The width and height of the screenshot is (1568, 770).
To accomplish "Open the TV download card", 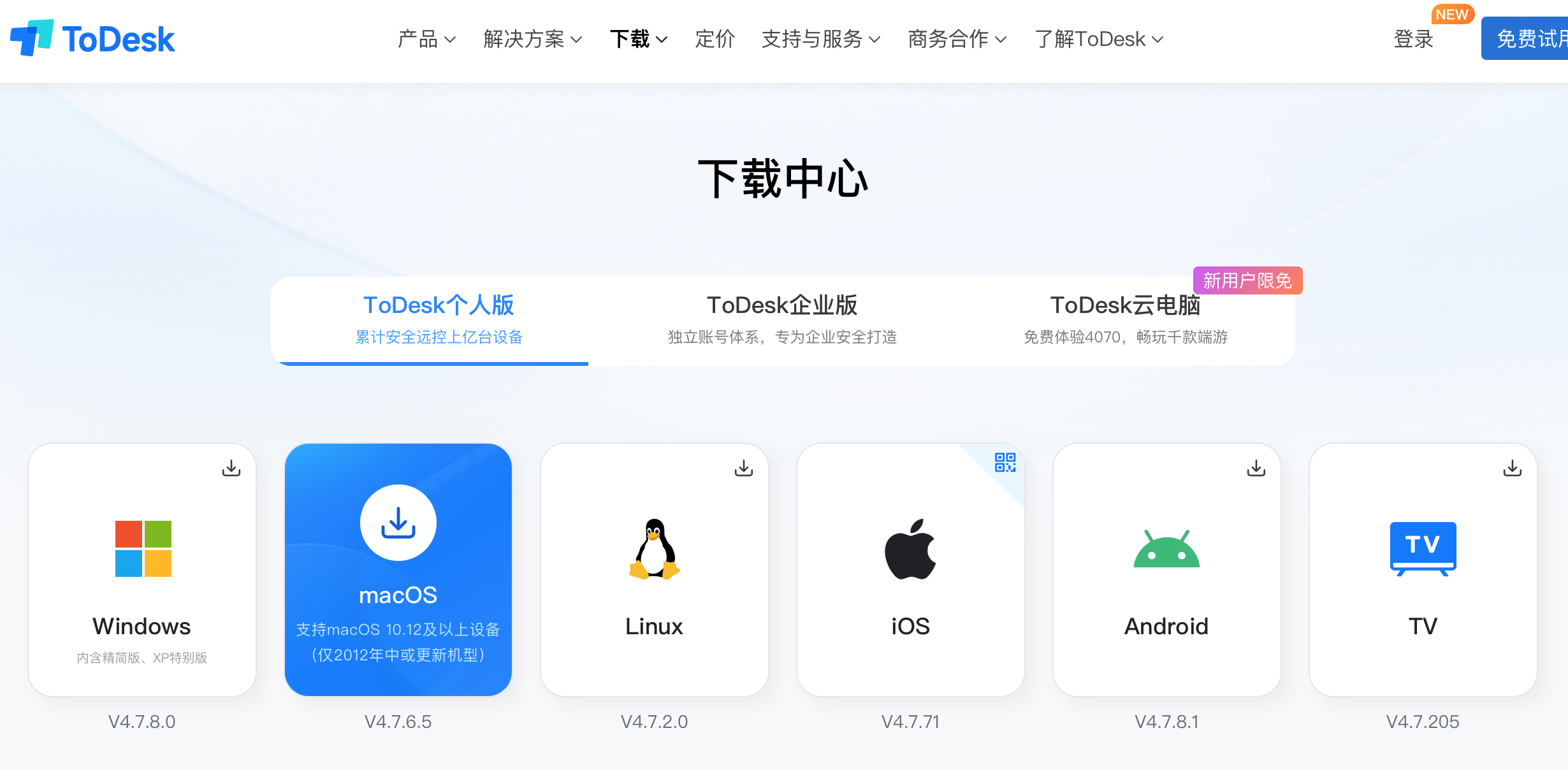I will (1423, 569).
